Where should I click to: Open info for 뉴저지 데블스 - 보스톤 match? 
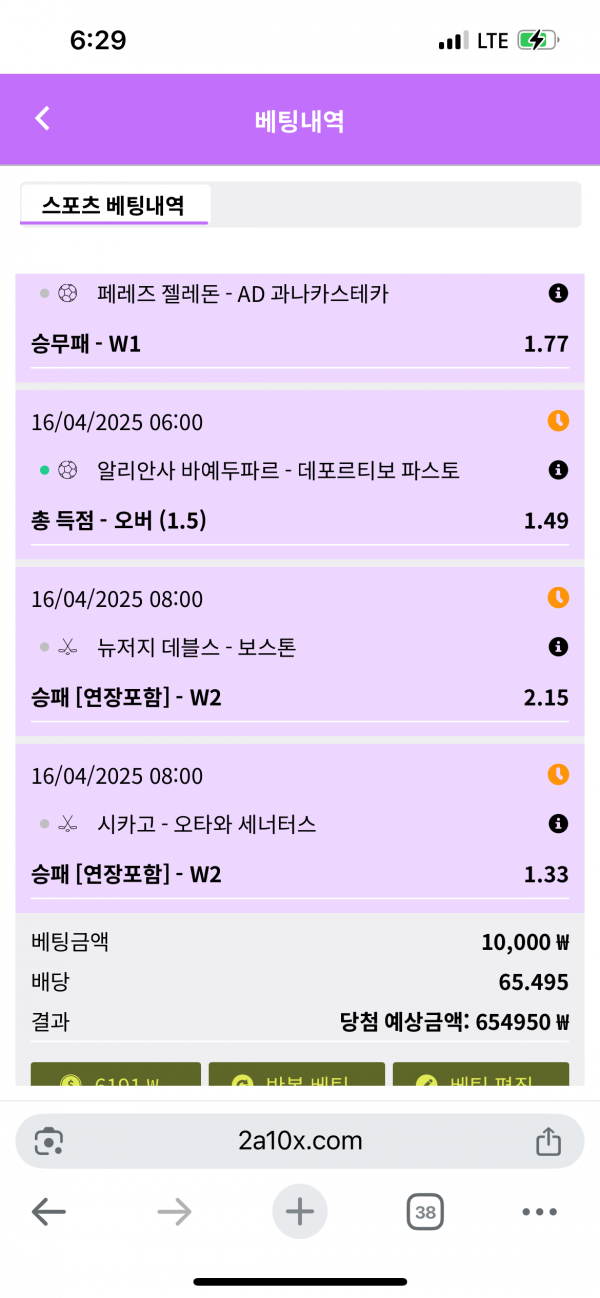[x=558, y=647]
